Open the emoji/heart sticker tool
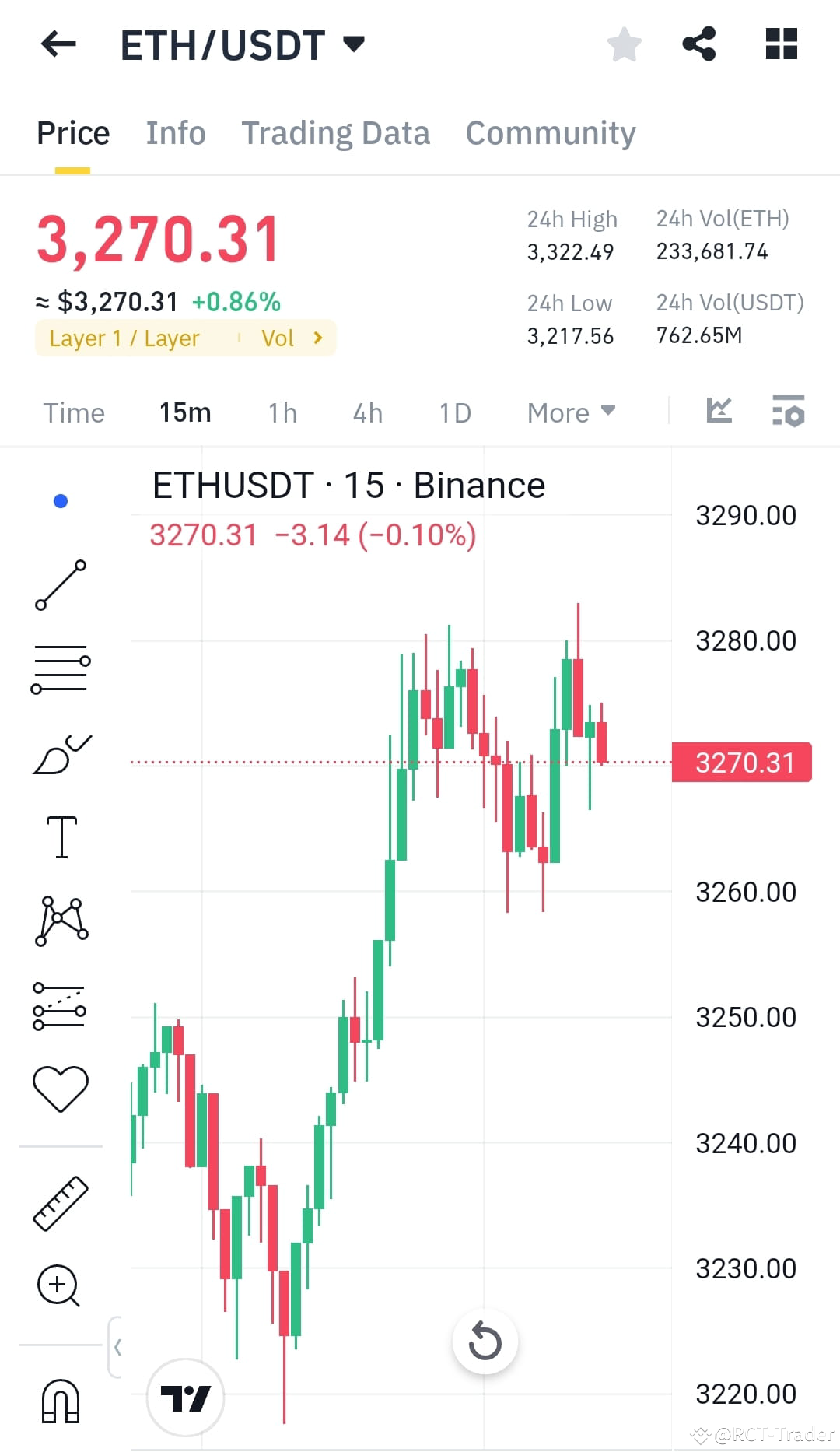The image size is (840, 1452). [61, 1085]
